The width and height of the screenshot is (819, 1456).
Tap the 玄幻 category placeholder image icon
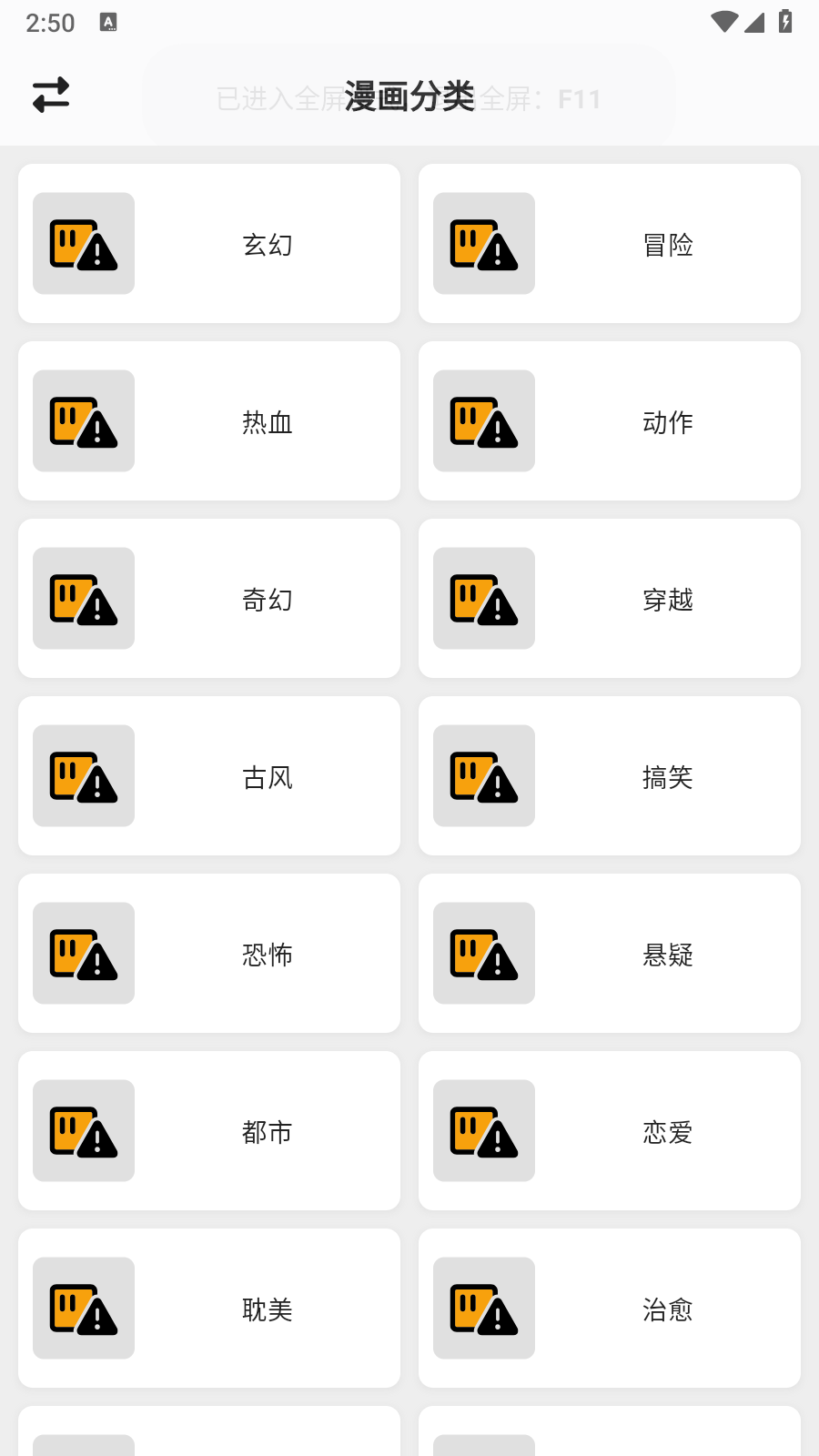(x=83, y=243)
